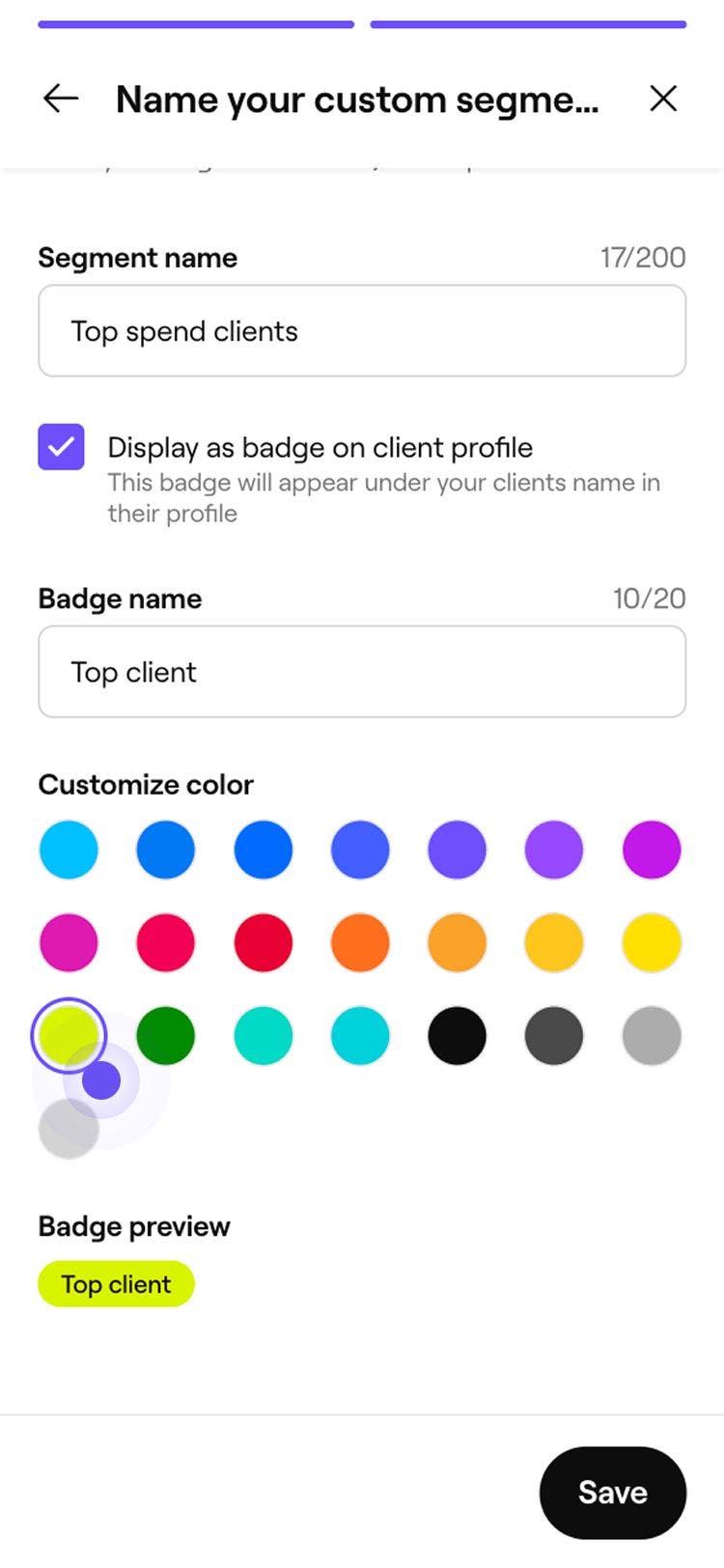The image size is (724, 1568).
Task: Select the teal color swatch
Action: (x=263, y=1035)
